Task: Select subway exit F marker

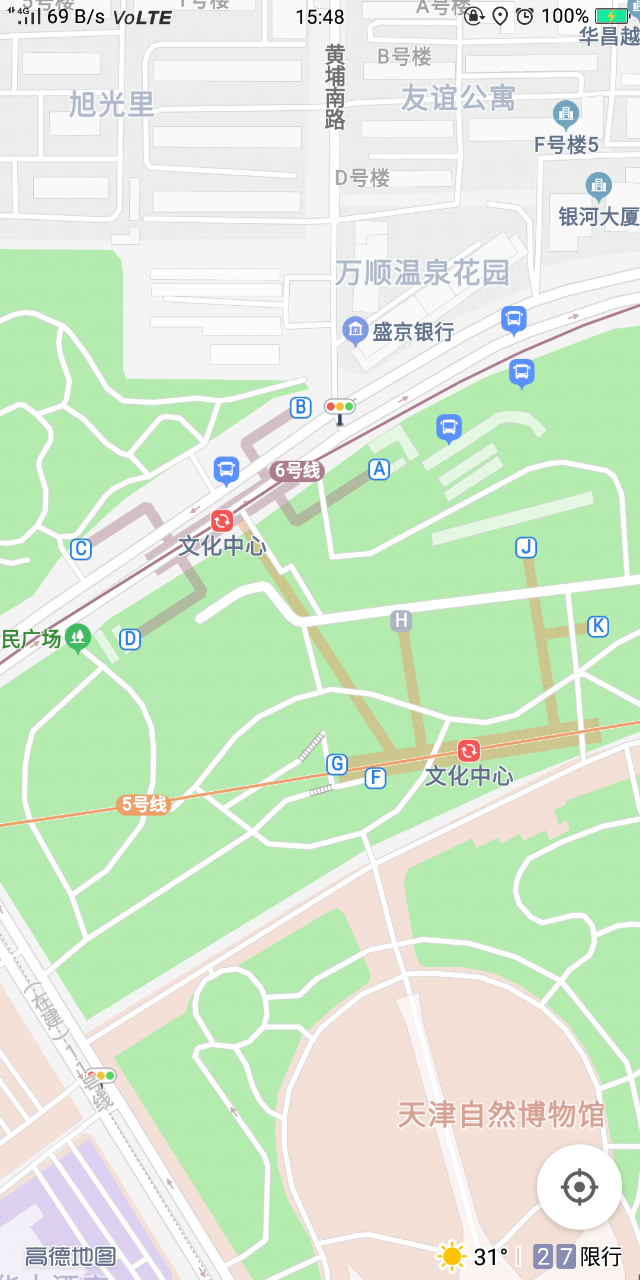Action: 375,778
